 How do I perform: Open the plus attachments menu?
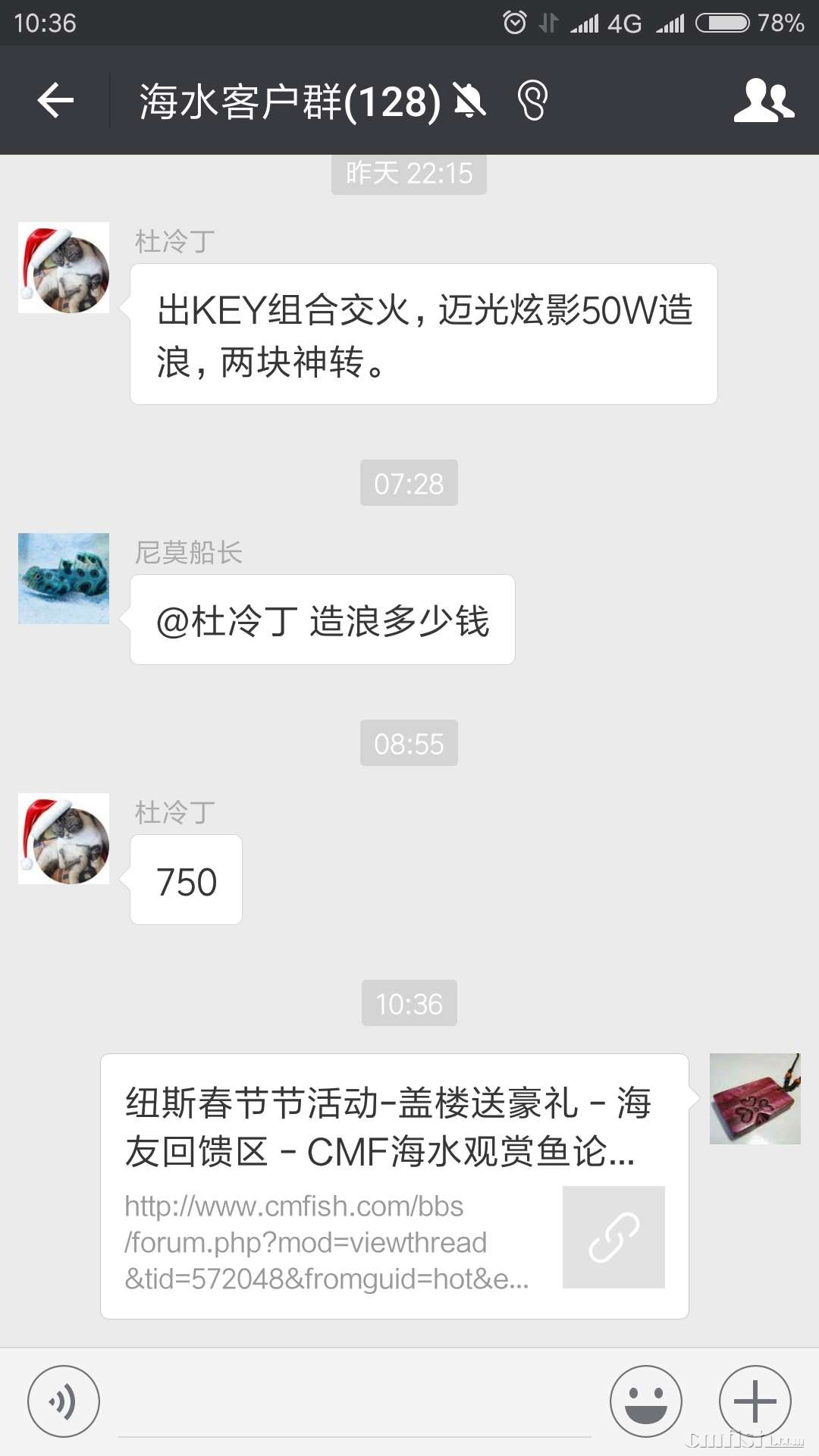click(755, 1401)
